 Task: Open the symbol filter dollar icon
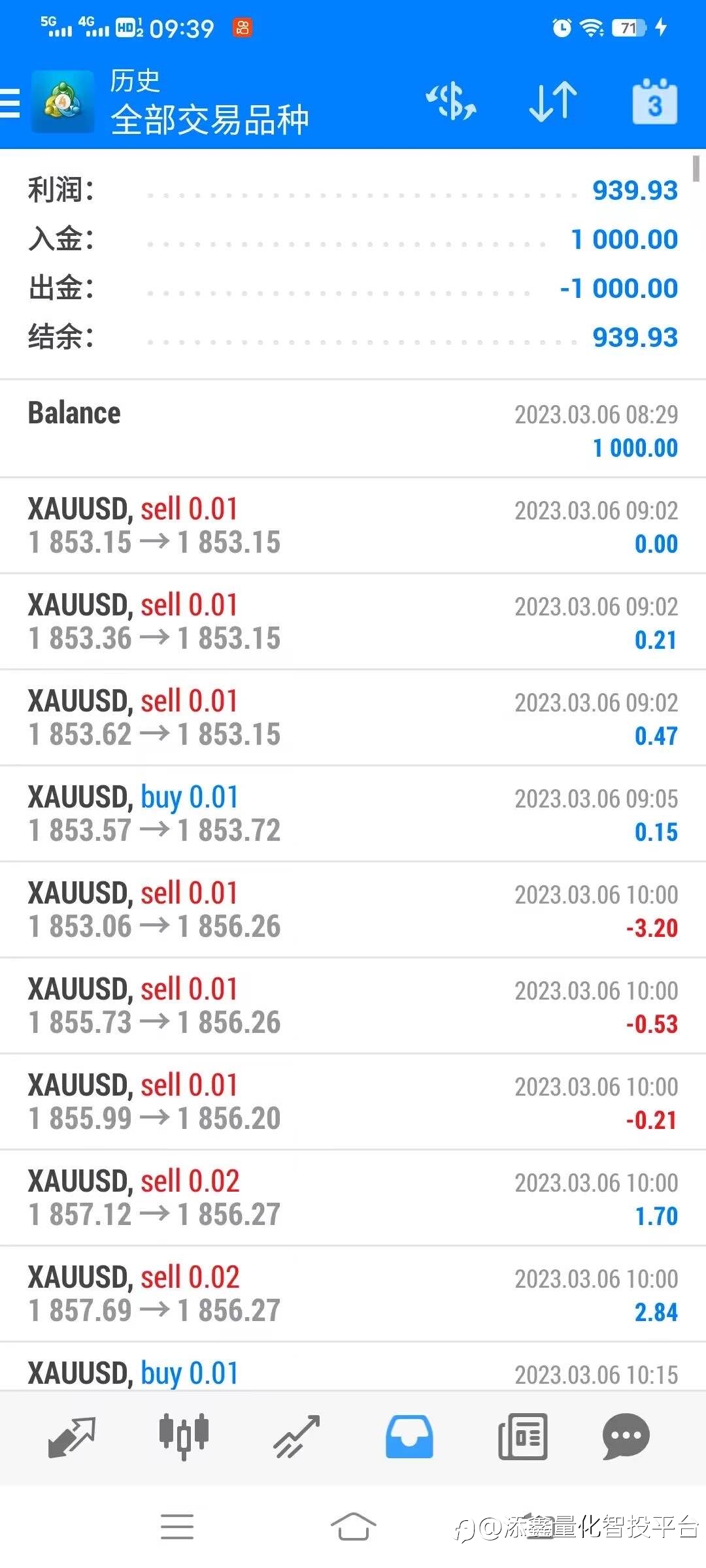451,102
